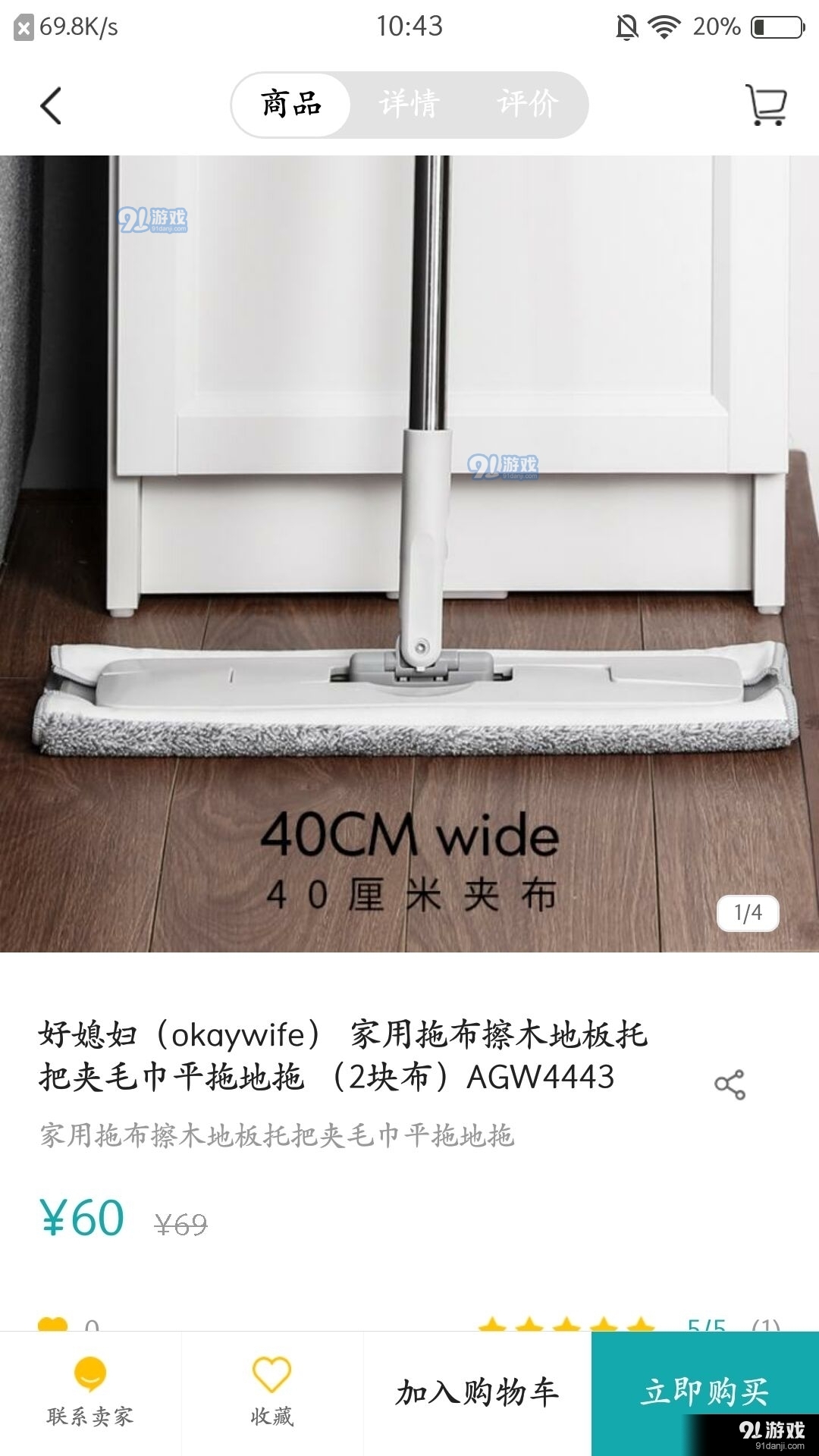This screenshot has height=1456, width=819.
Task: Select the 商品 tab
Action: [x=292, y=104]
